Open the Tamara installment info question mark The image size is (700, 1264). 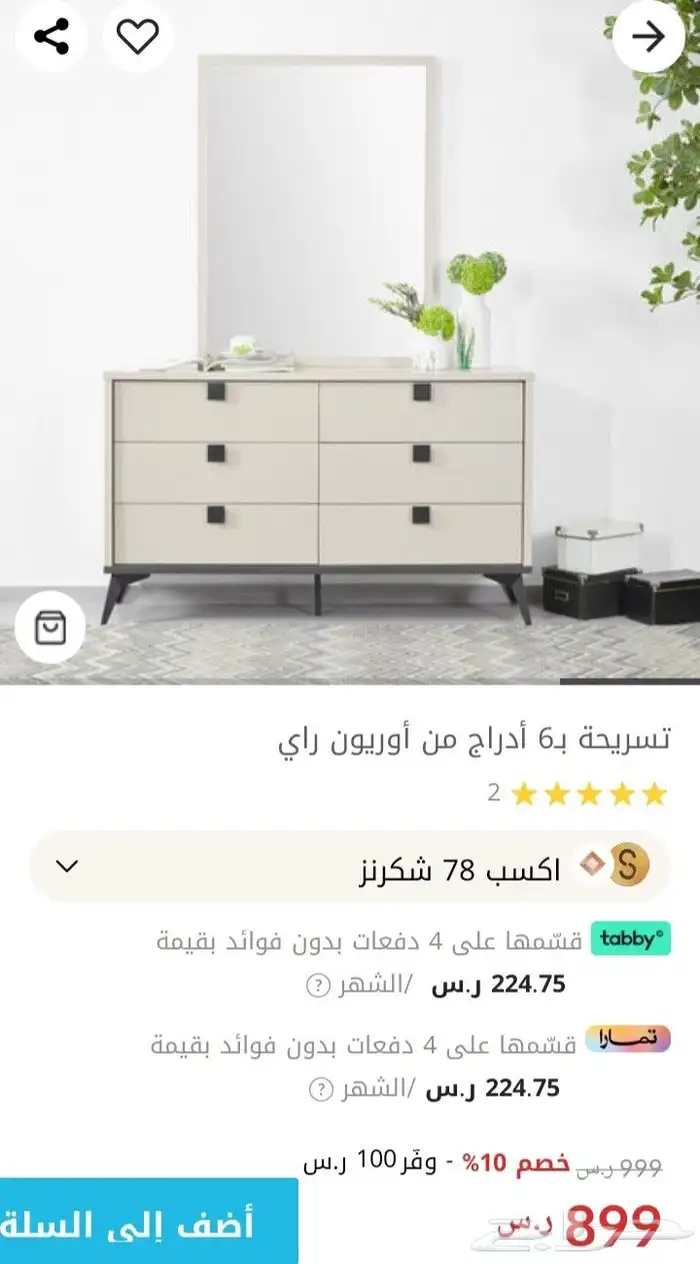[320, 1090]
